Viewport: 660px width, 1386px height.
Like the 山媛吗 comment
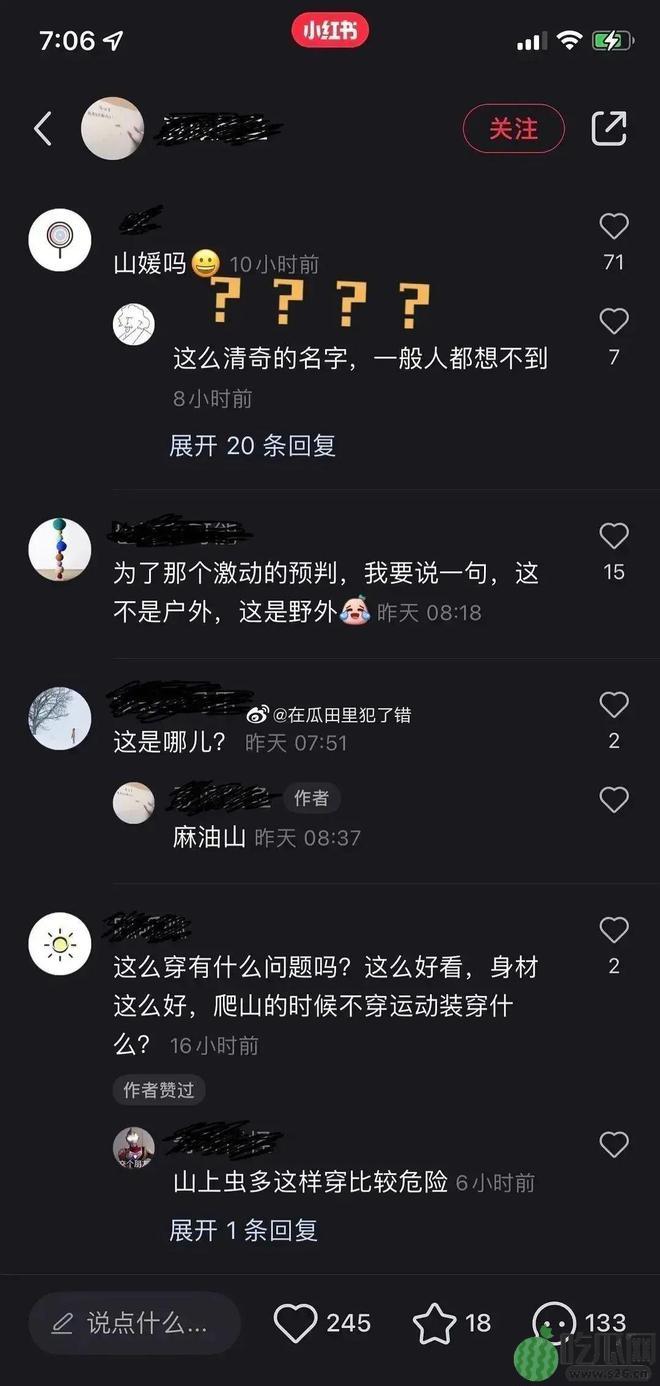coord(613,227)
